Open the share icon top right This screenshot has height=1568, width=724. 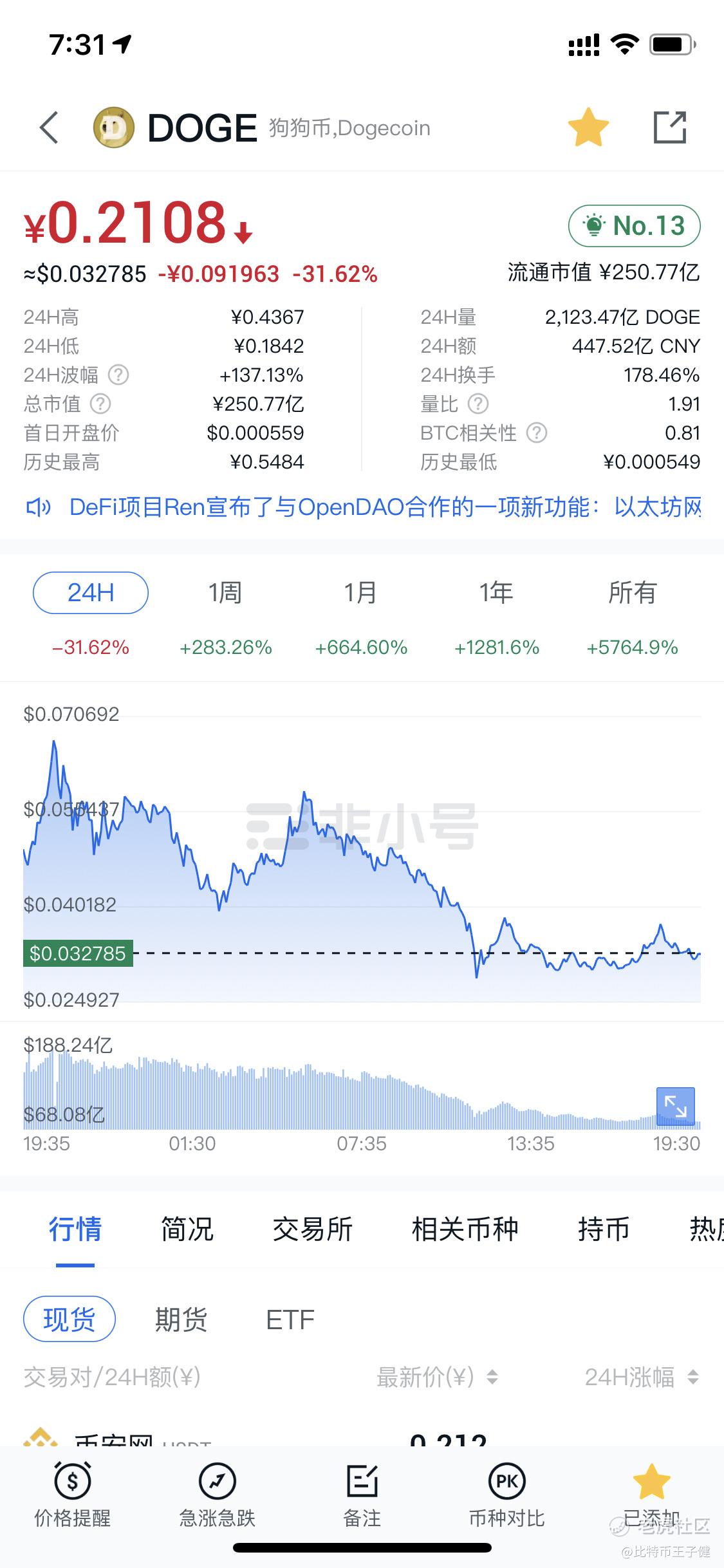669,127
